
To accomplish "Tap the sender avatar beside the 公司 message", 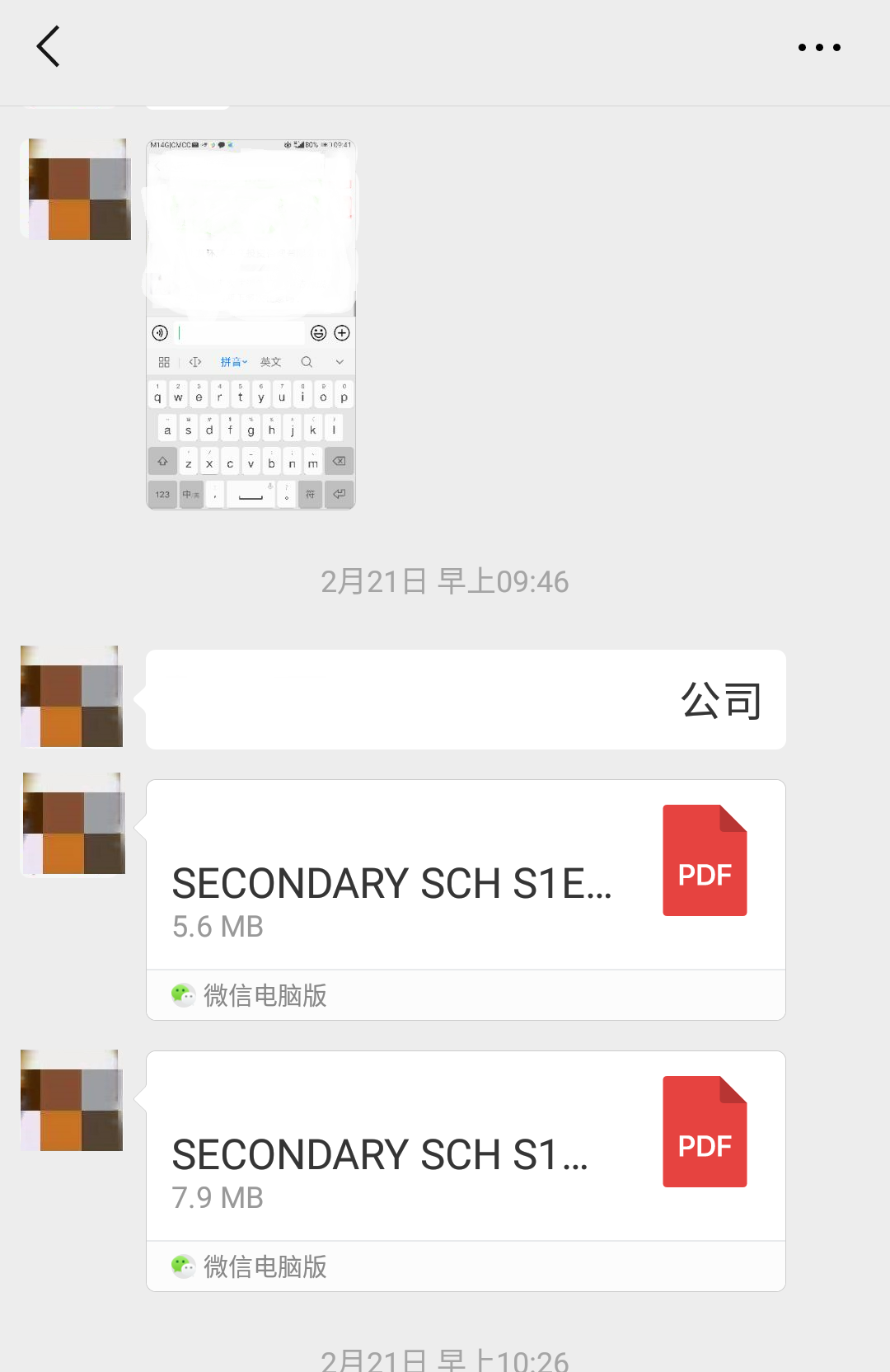I will click(73, 697).
